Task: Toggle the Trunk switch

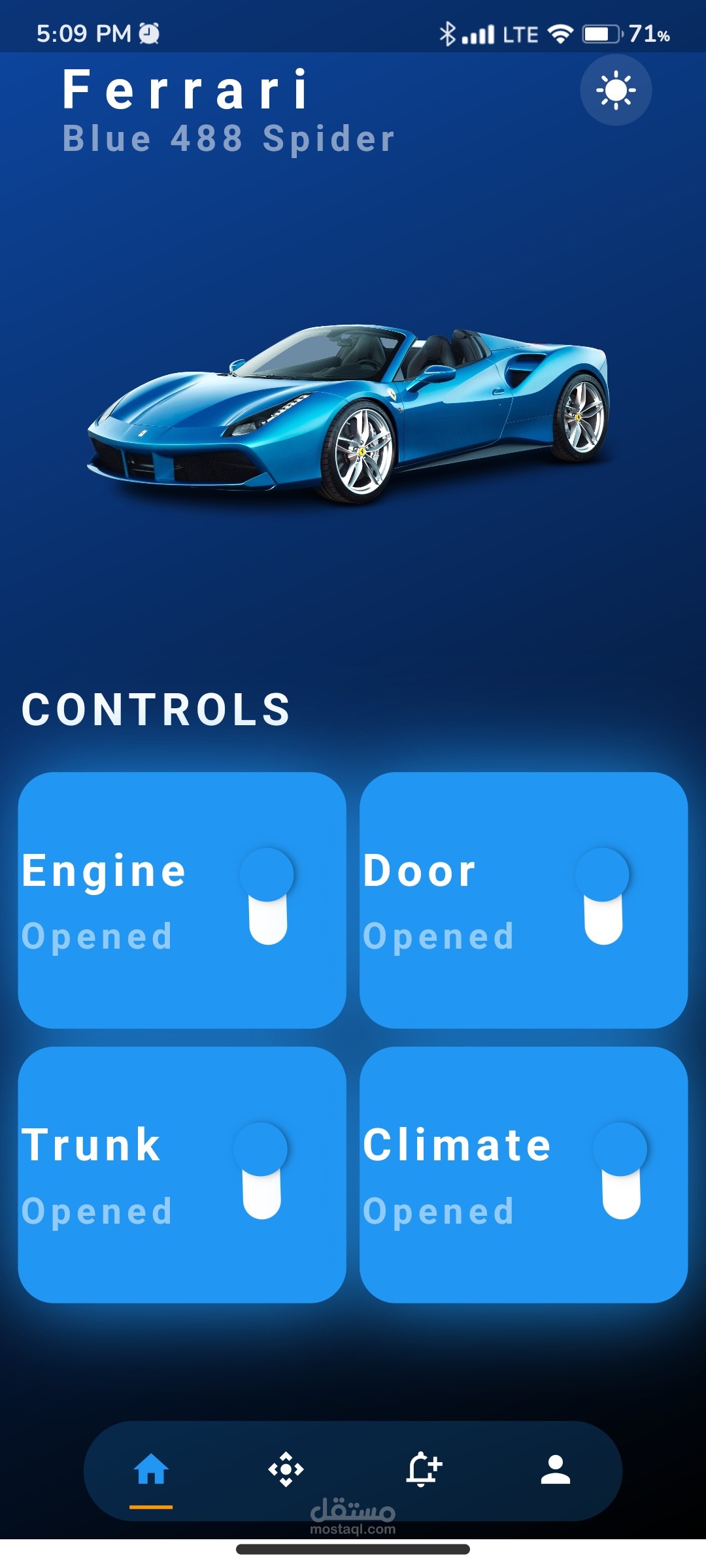Action: coord(261,1171)
